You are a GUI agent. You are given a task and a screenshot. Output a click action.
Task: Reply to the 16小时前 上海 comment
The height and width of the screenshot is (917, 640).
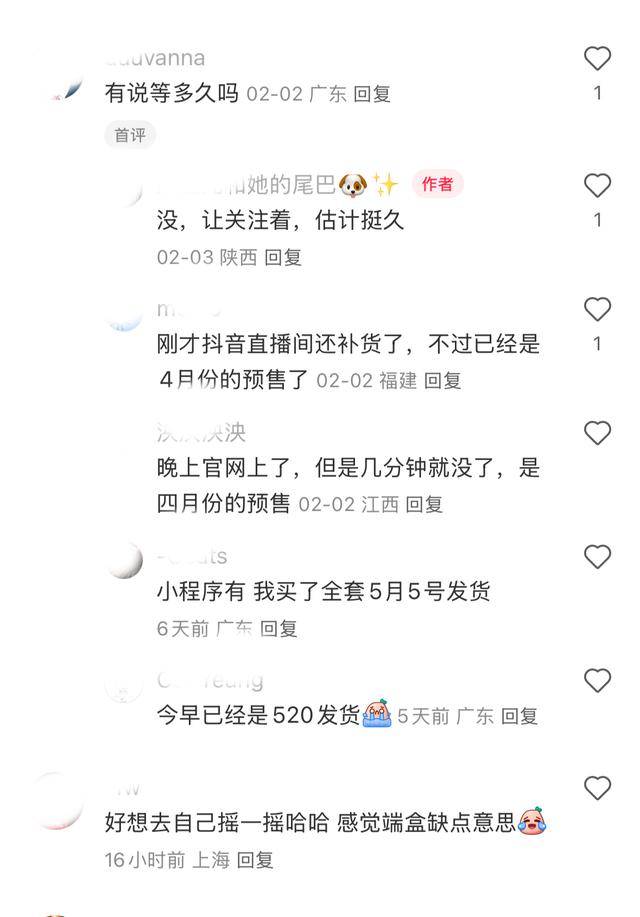point(256,860)
